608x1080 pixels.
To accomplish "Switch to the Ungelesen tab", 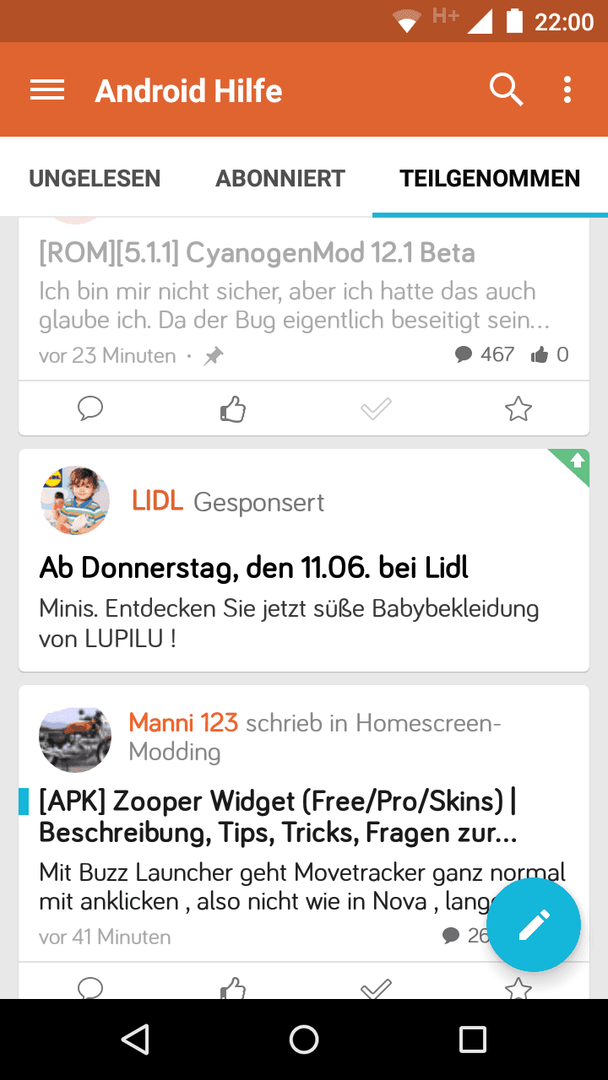I will (x=95, y=179).
